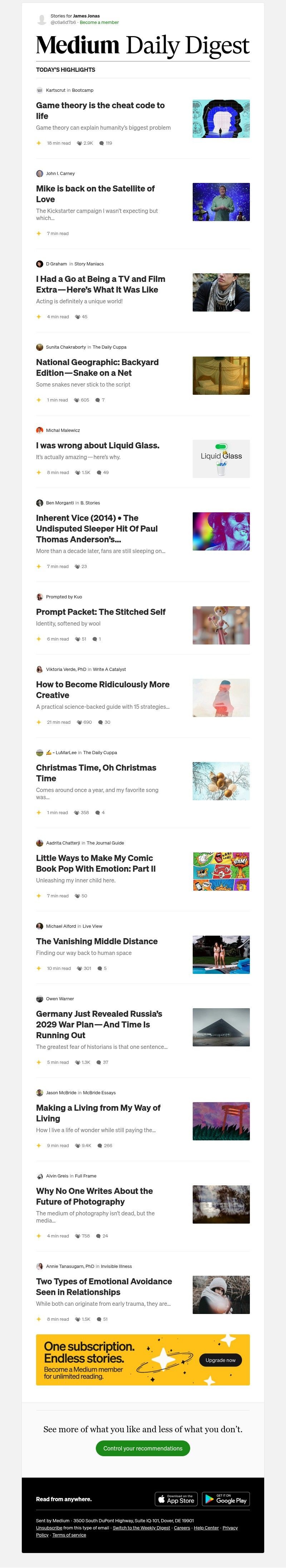
Task: Unsubscribe from this type of email
Action: (x=49, y=1527)
